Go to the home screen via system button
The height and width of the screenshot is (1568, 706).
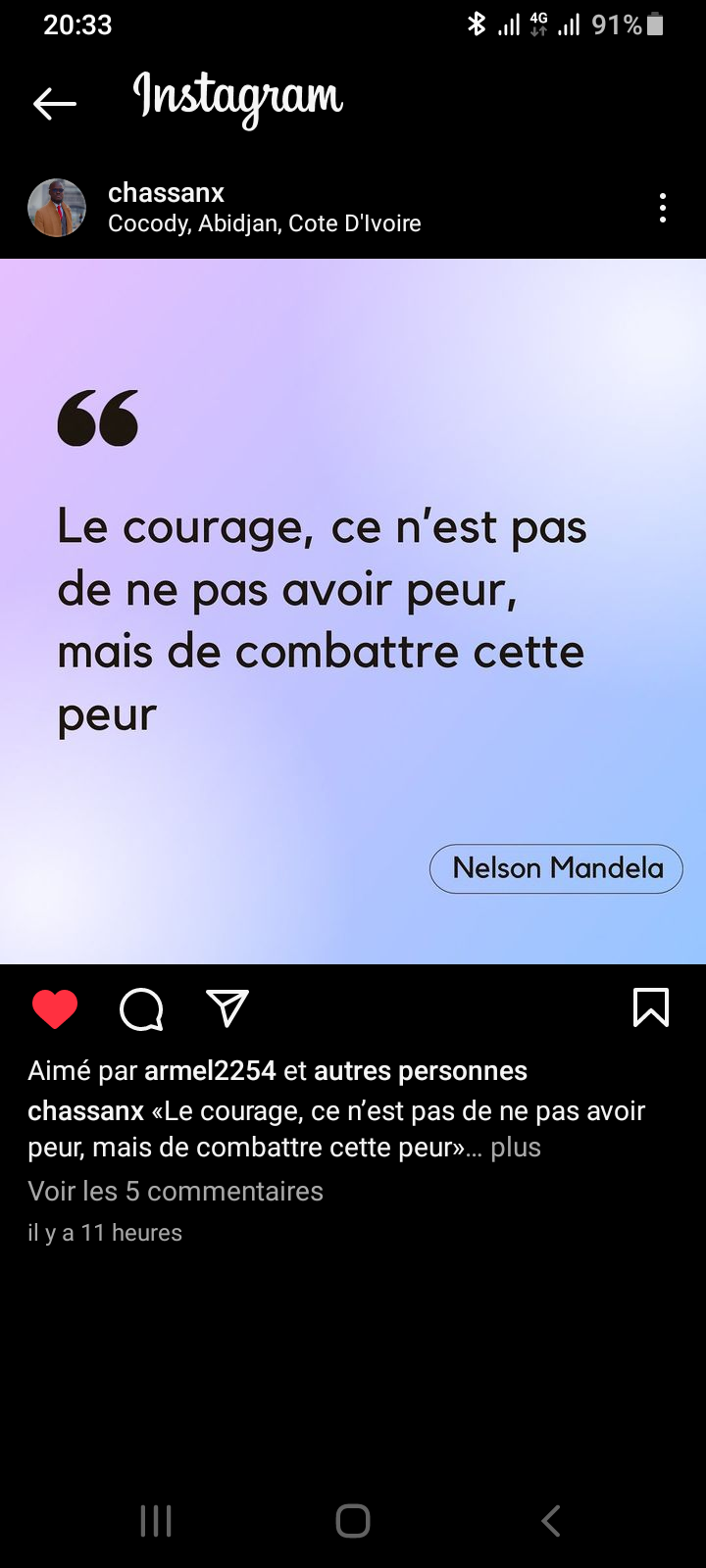(x=353, y=1521)
